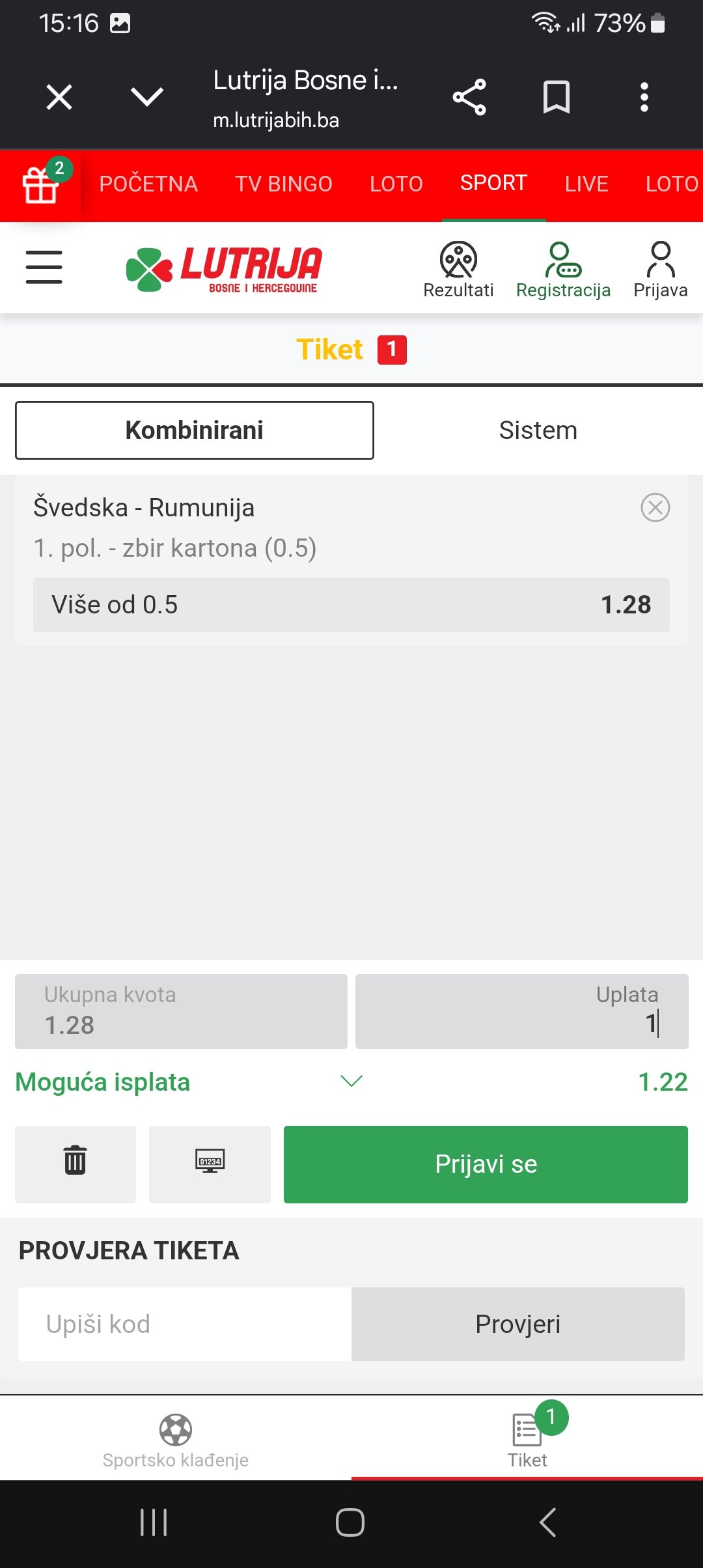This screenshot has height=1568, width=703.
Task: Remove Švedska - Rumunija bet from ticket
Action: point(655,507)
